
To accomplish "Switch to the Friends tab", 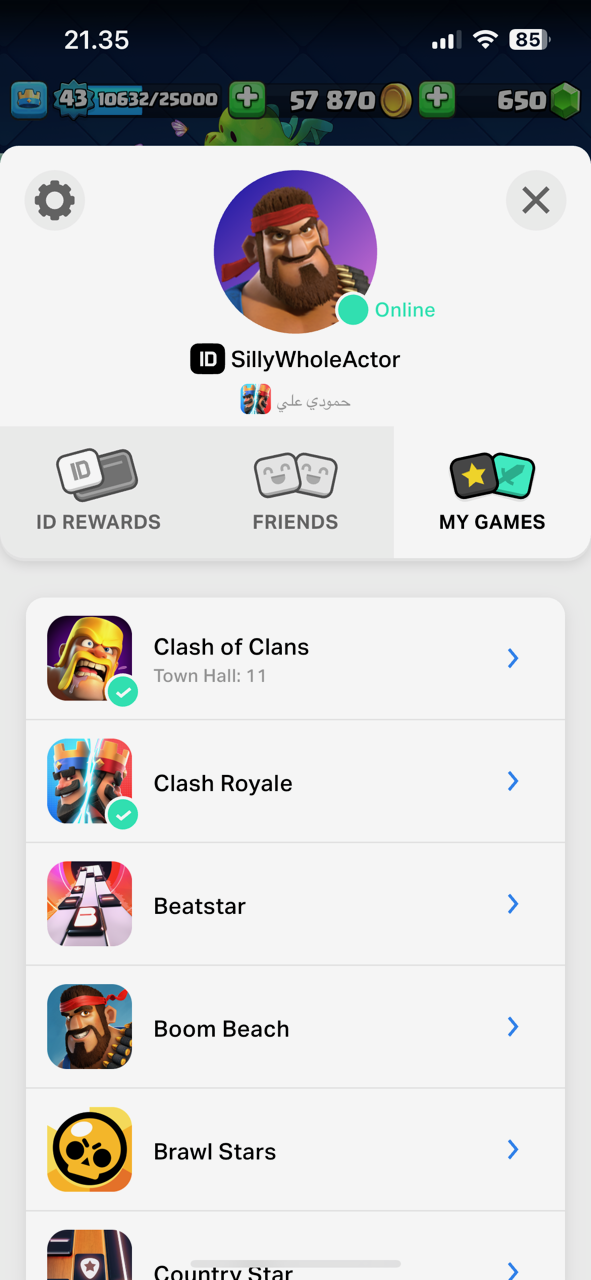I will click(295, 492).
